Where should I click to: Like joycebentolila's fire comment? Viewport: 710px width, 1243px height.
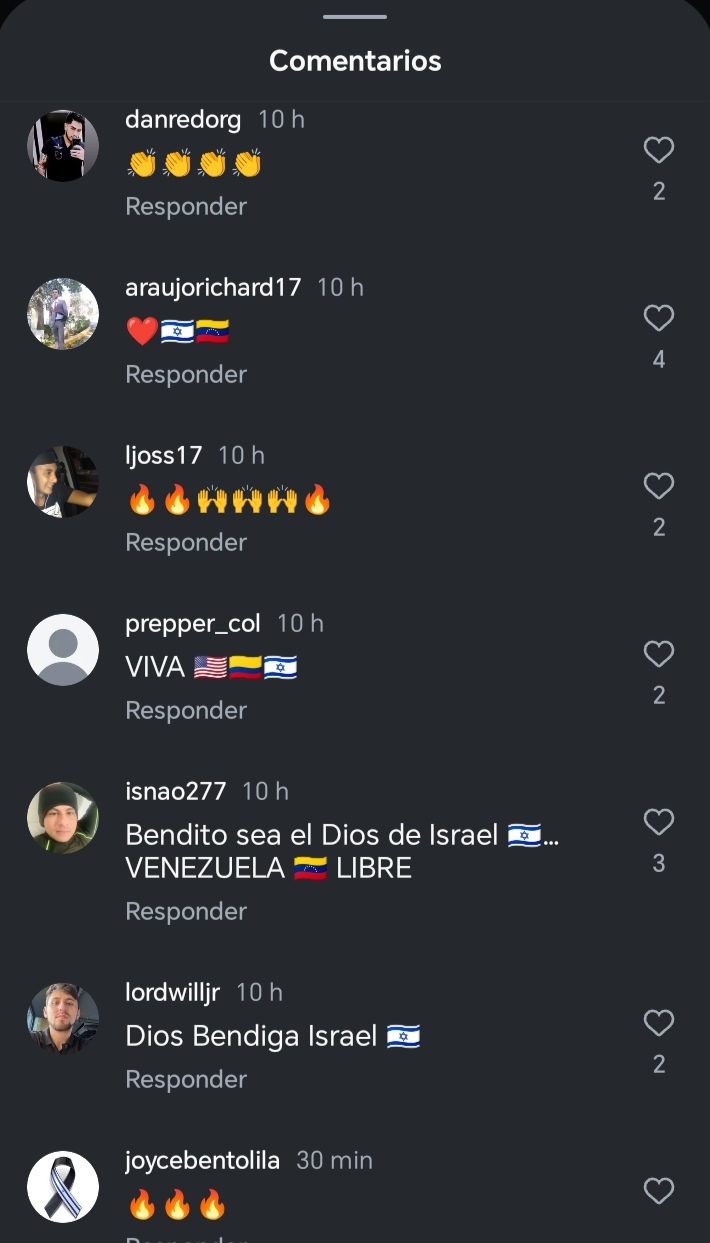coord(658,1191)
